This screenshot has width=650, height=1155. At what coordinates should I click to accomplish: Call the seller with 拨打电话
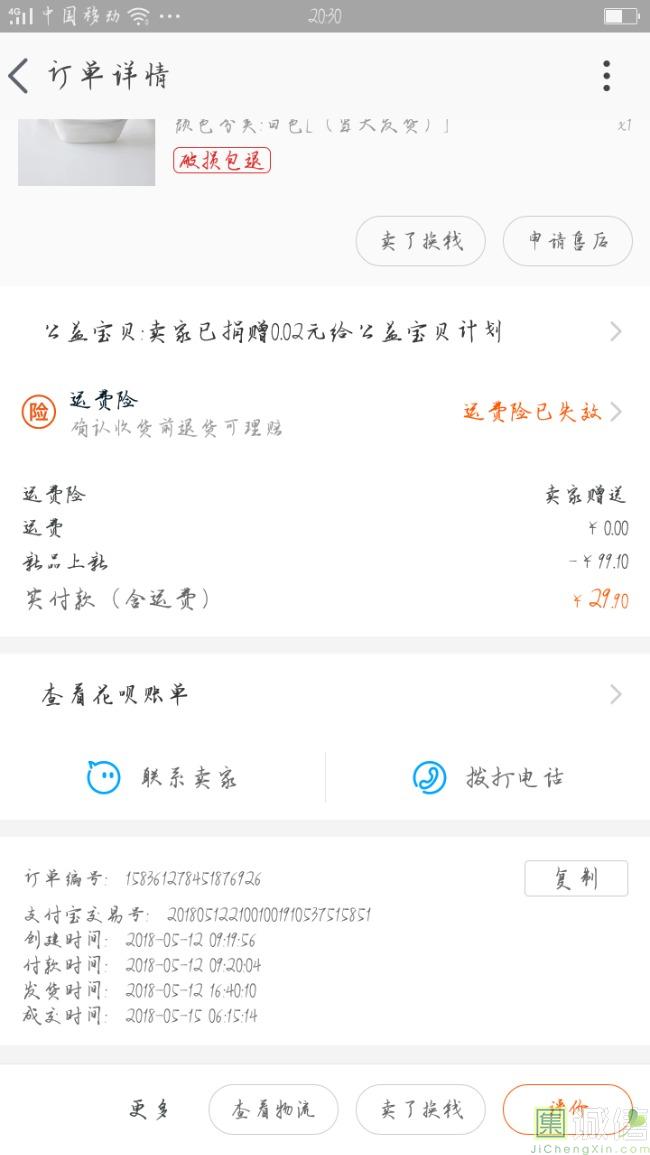tap(488, 777)
